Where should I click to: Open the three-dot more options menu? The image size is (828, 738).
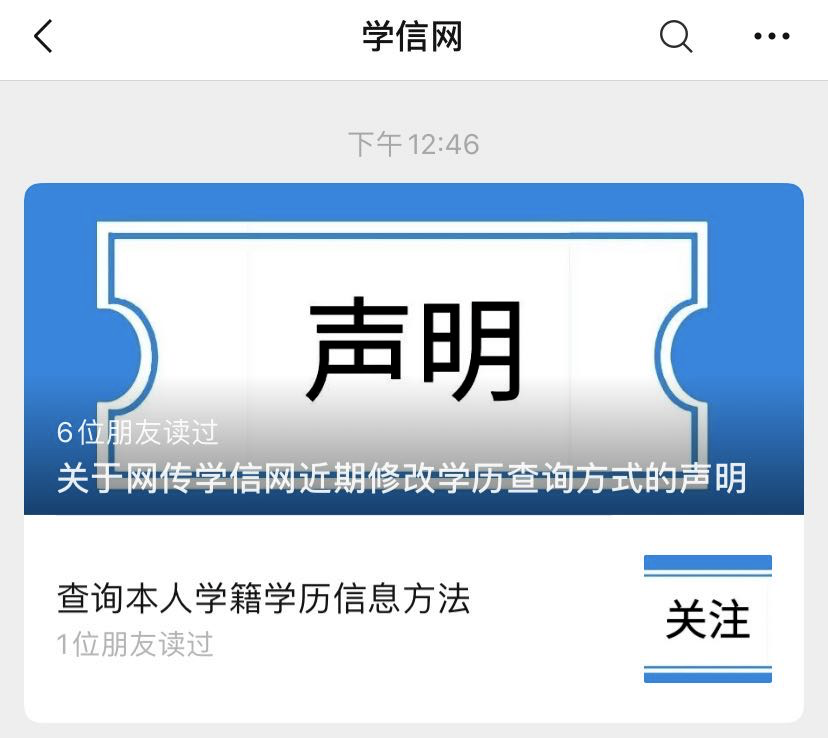pos(771,38)
